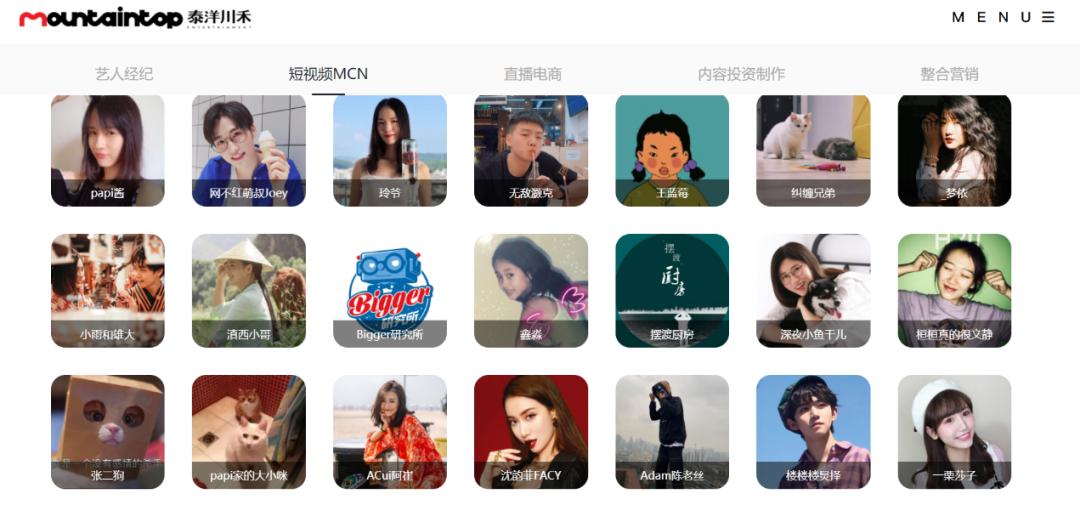1080x511 pixels.
Task: Open the 深夜小鱼干儿 tile
Action: tap(813, 291)
